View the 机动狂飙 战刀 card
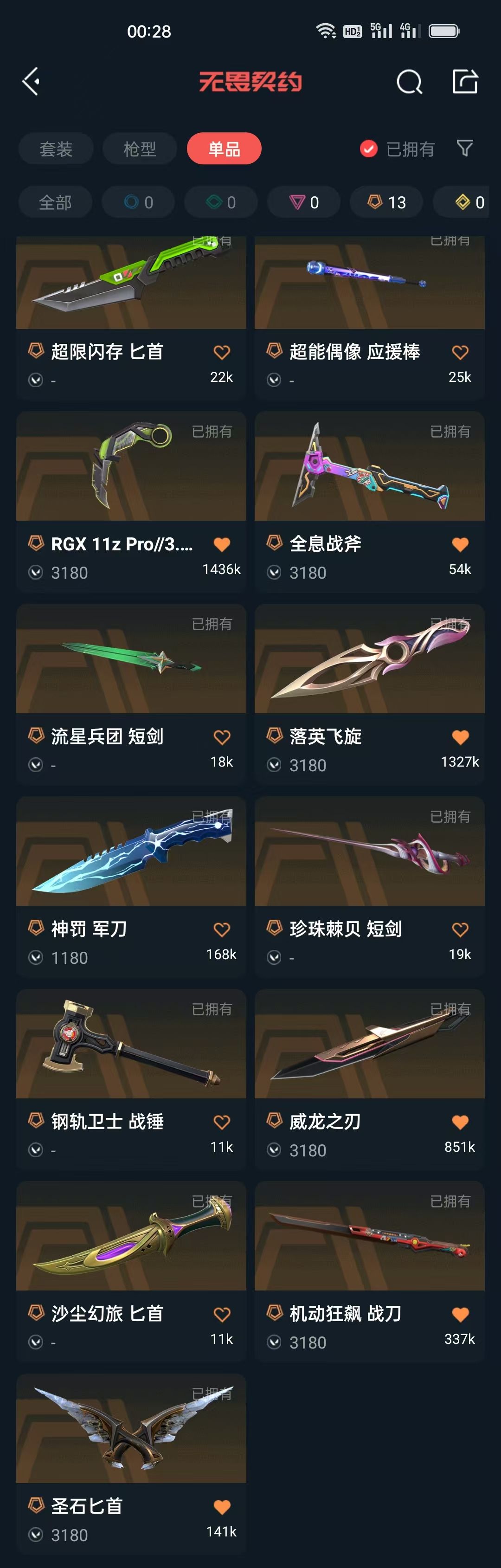The width and height of the screenshot is (501, 1568). [370, 1271]
